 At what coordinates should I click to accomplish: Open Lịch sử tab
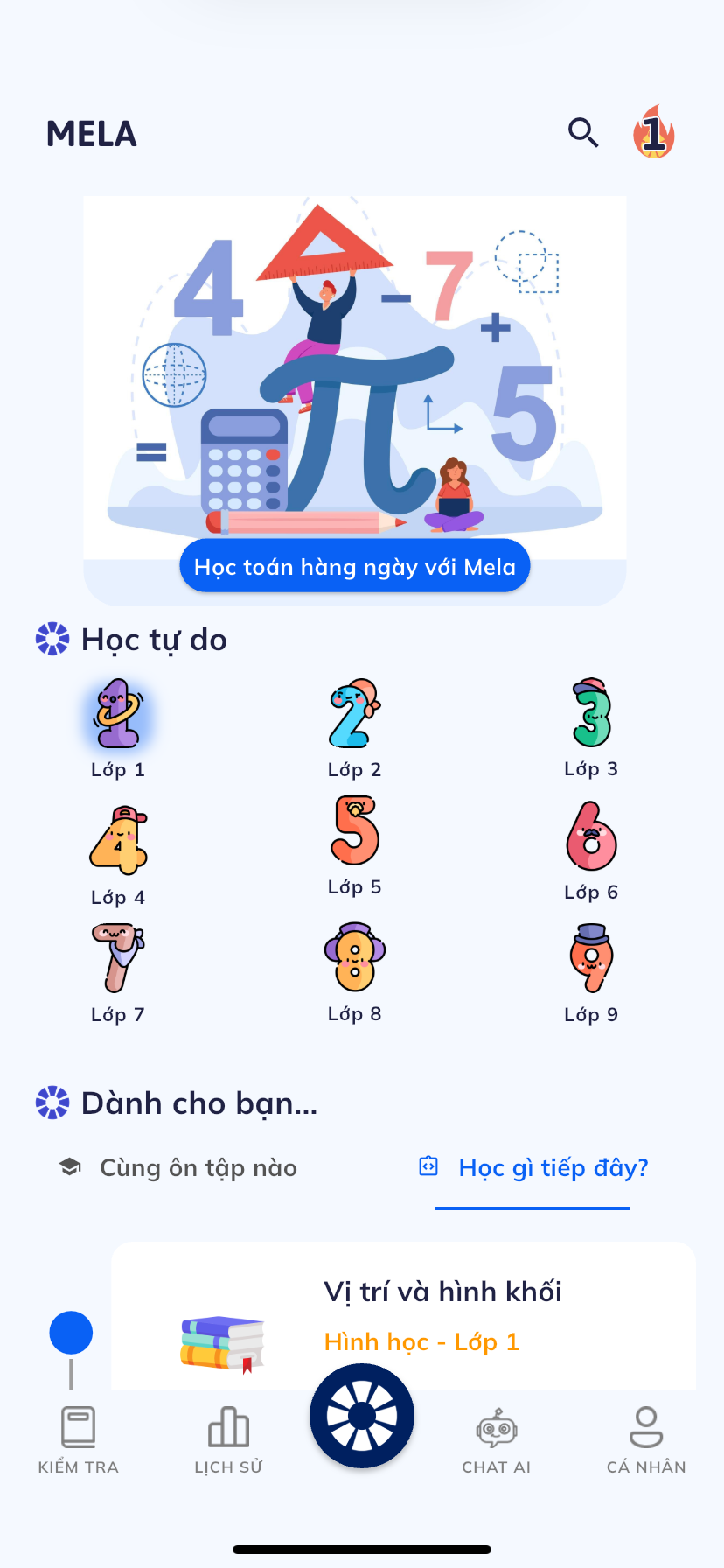point(228,1440)
